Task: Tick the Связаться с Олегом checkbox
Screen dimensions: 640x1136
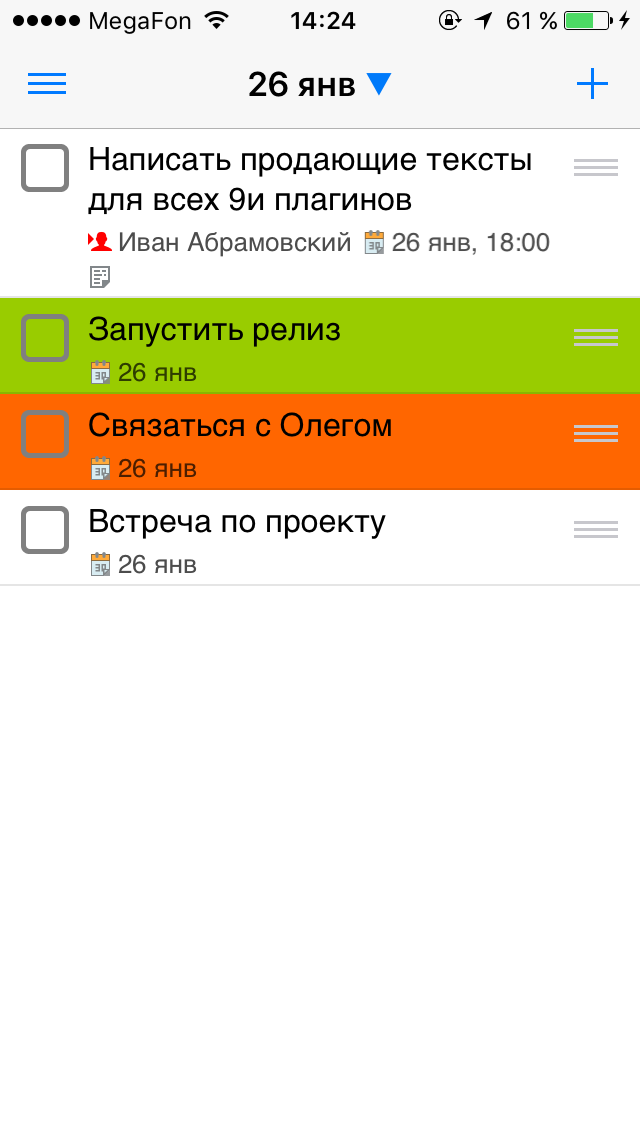Action: pos(45,434)
